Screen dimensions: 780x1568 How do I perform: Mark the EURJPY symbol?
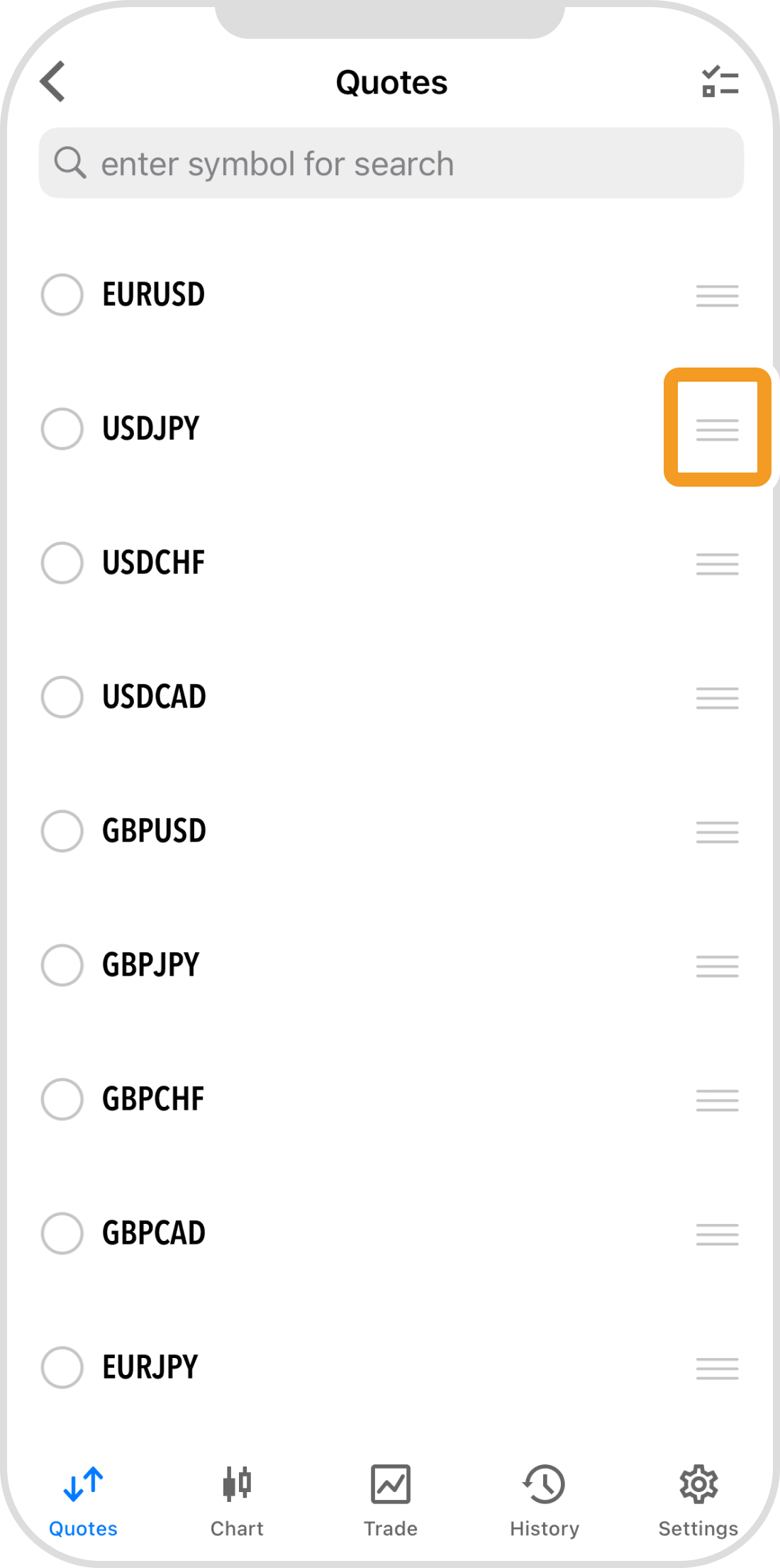[x=62, y=1367]
